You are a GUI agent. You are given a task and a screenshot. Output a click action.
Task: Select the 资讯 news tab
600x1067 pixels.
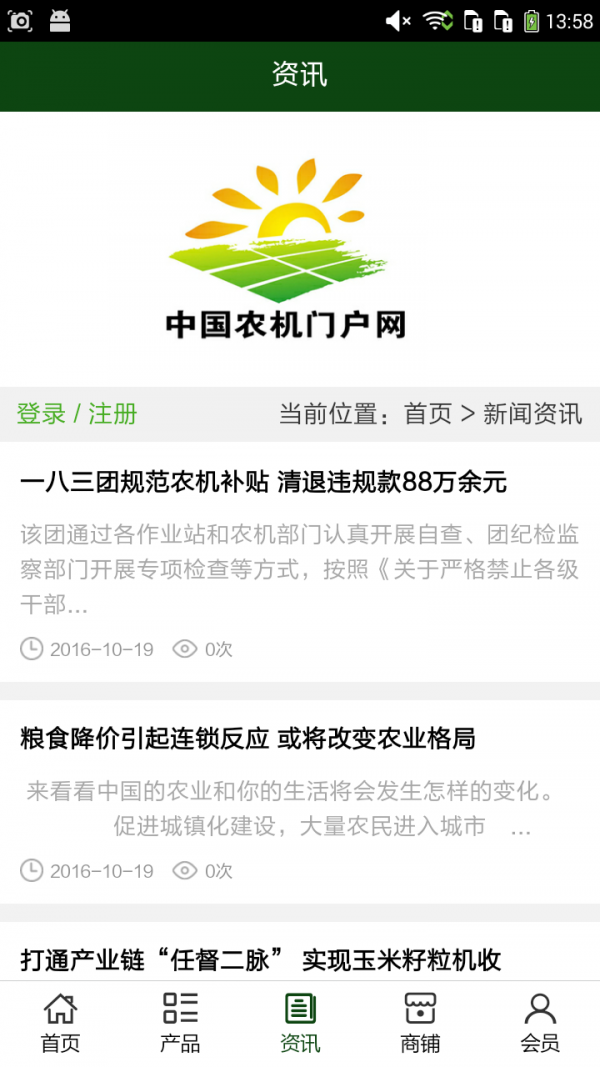pos(300,1022)
